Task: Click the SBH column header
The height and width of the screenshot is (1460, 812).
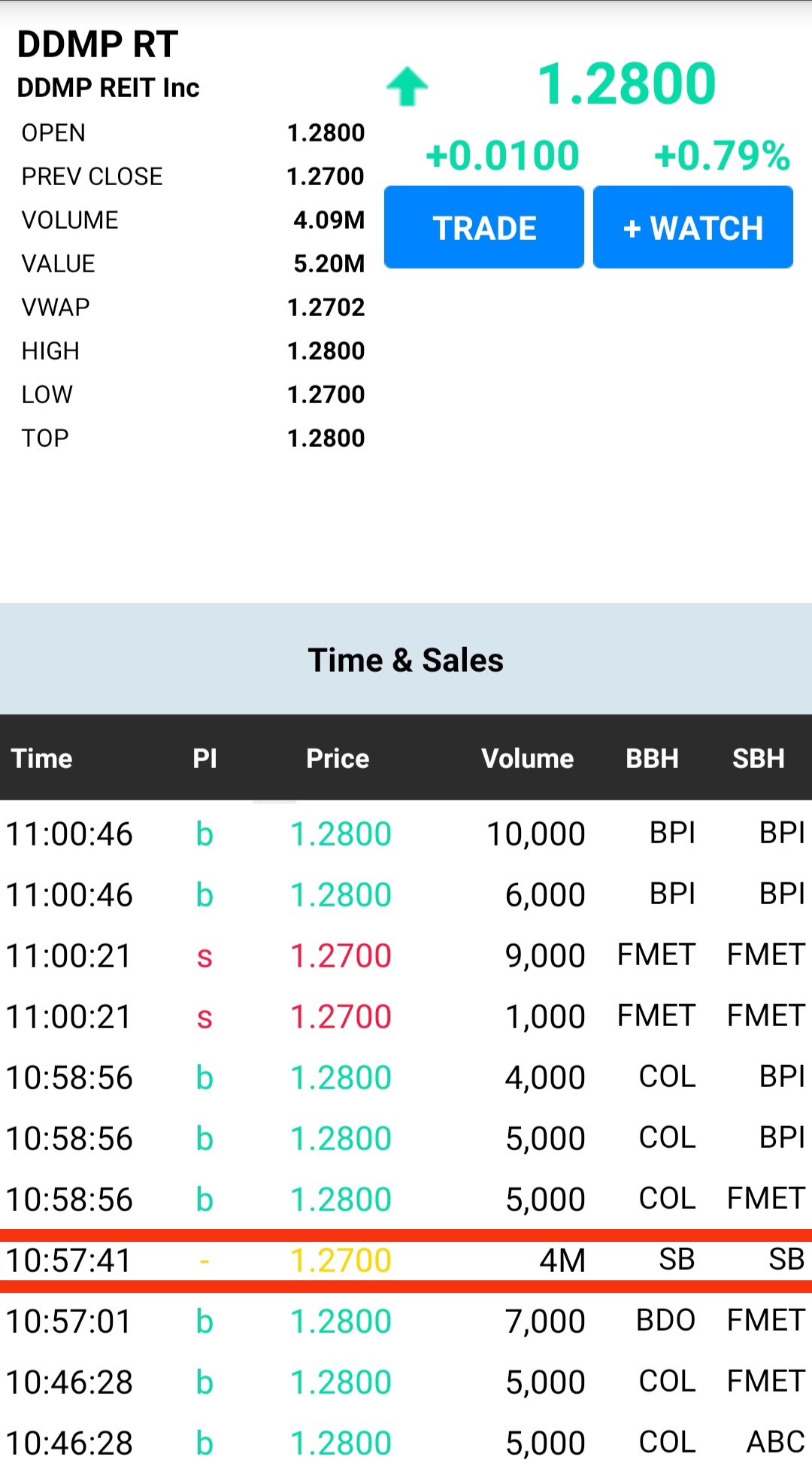Action: tap(757, 758)
